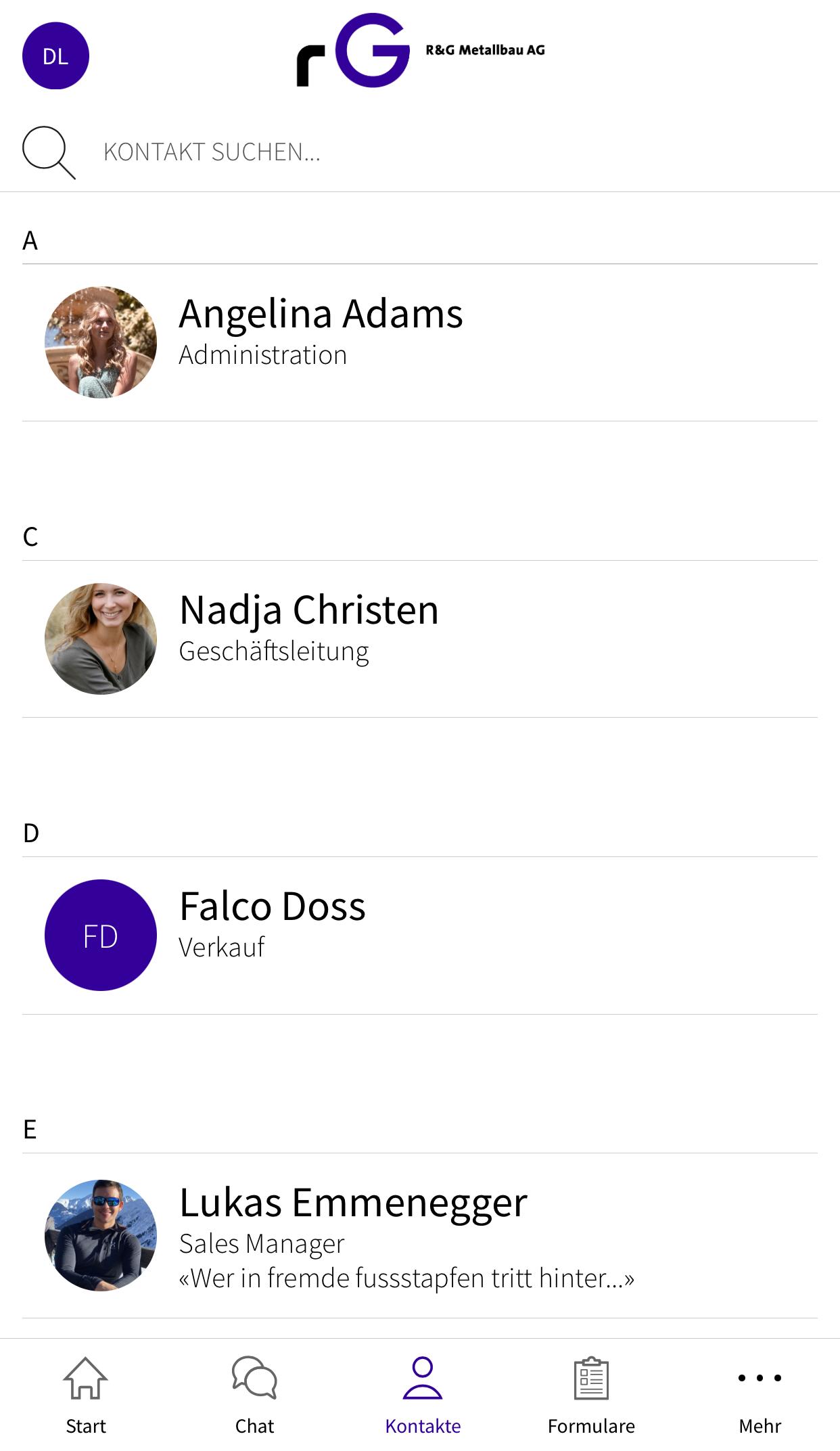This screenshot has height=1451, width=840.
Task: View Falco Doss contact details
Action: click(x=419, y=935)
